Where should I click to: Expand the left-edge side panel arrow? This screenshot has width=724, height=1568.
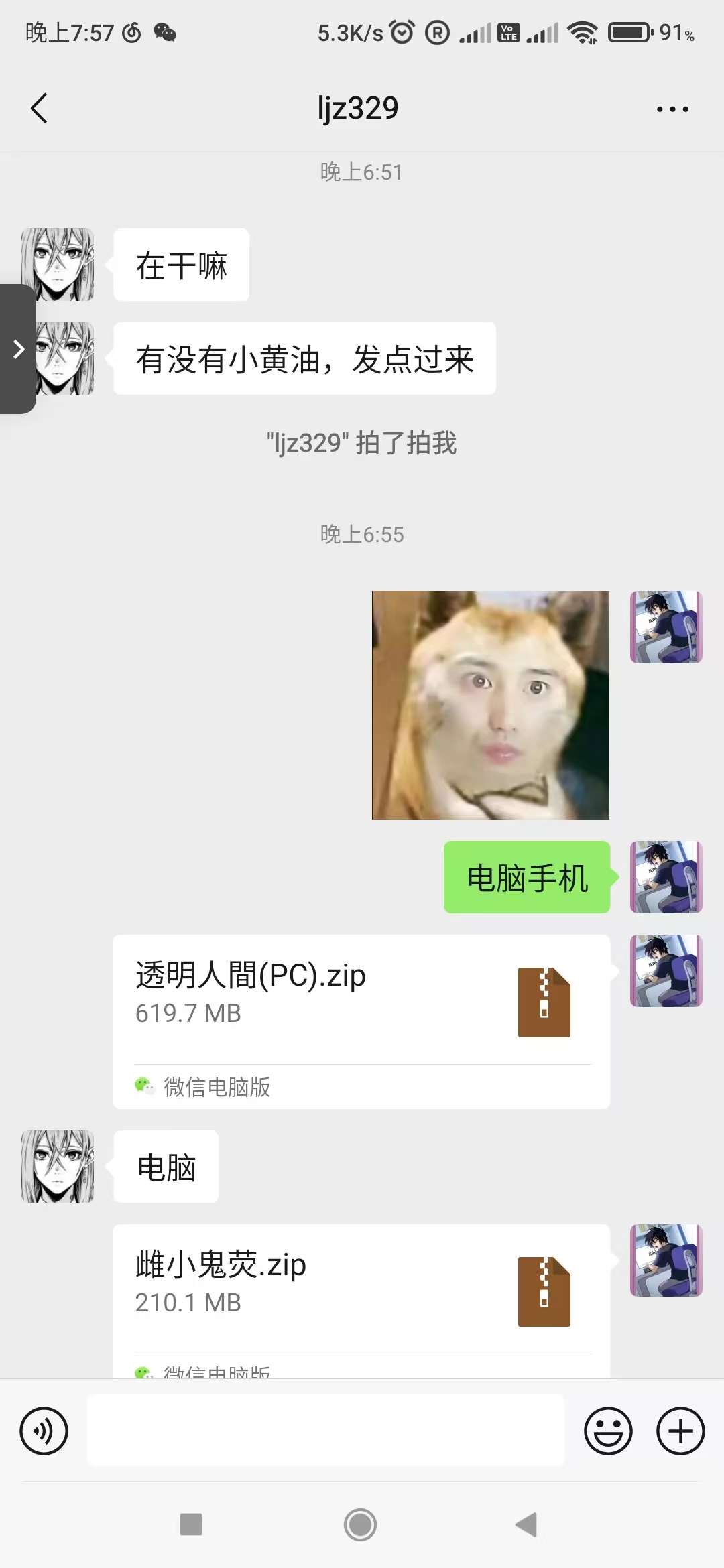[18, 349]
